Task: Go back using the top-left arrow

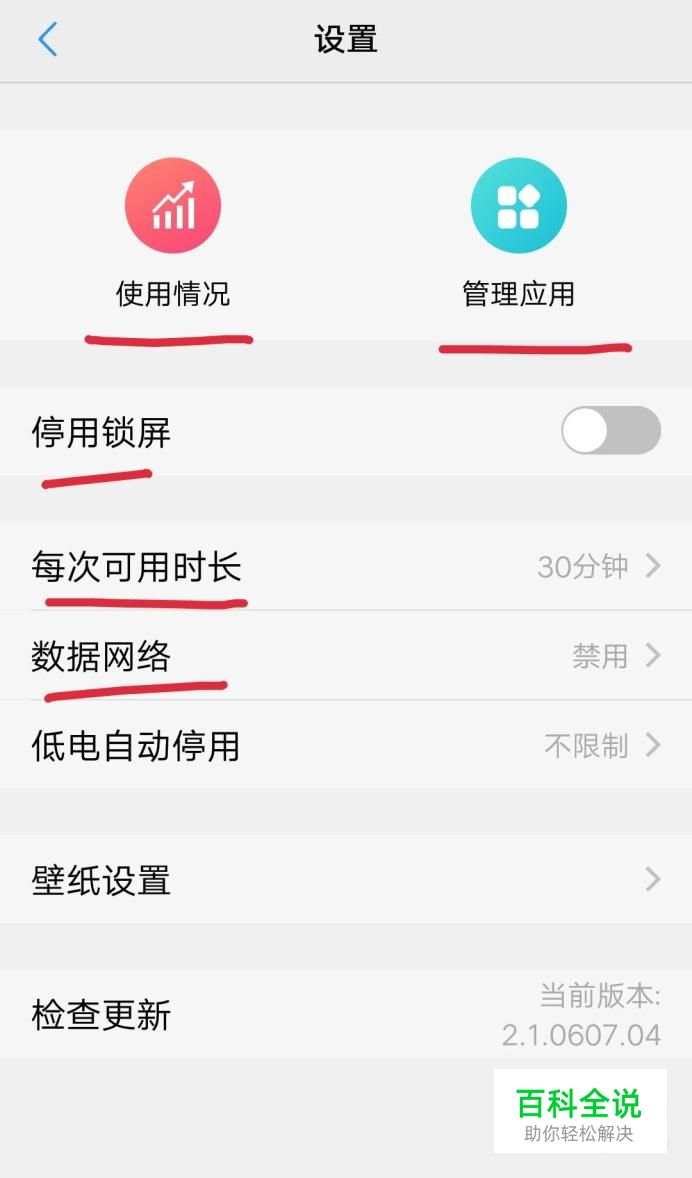Action: tap(47, 39)
